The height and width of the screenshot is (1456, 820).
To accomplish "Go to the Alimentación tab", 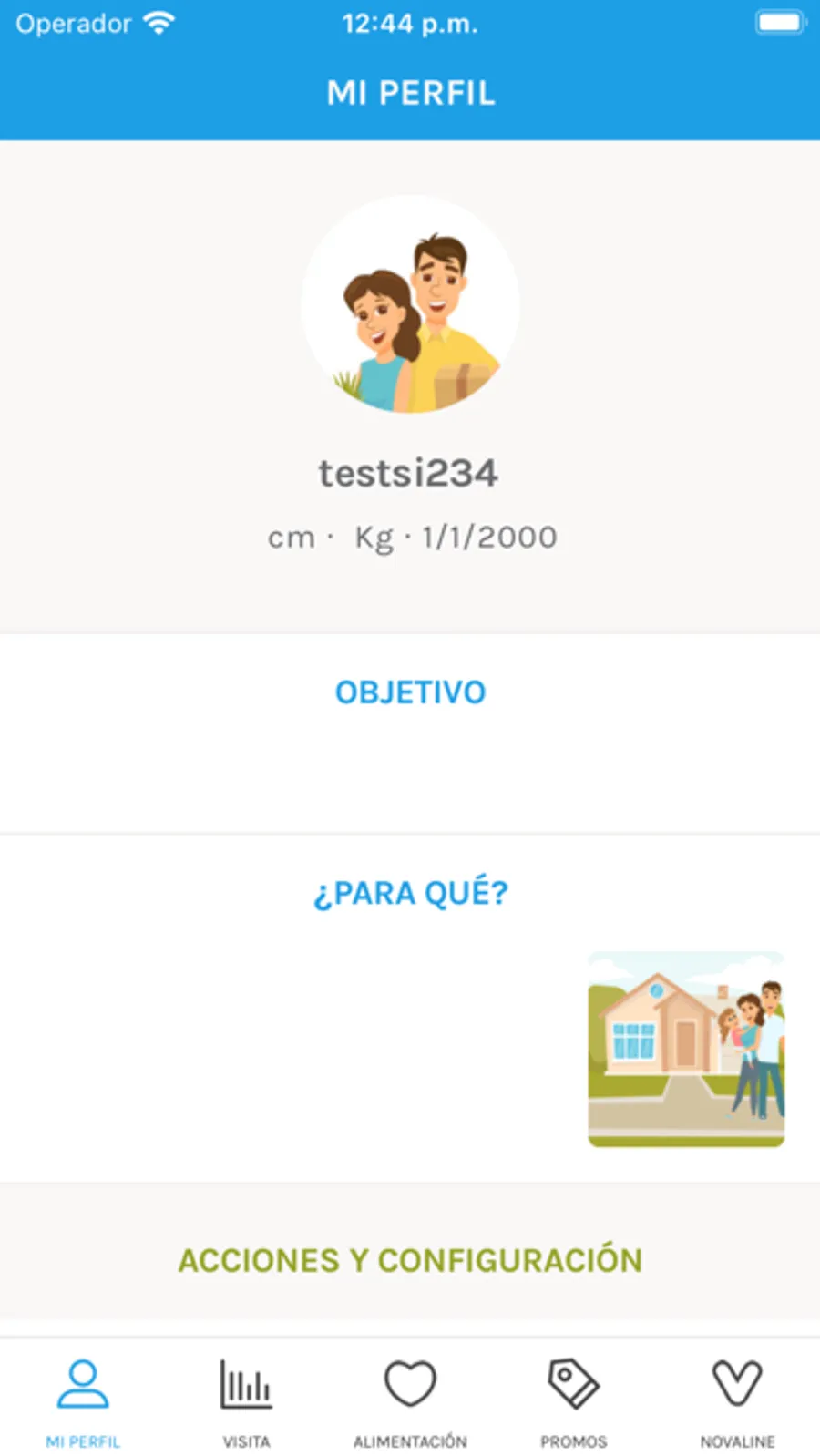I will click(410, 1400).
